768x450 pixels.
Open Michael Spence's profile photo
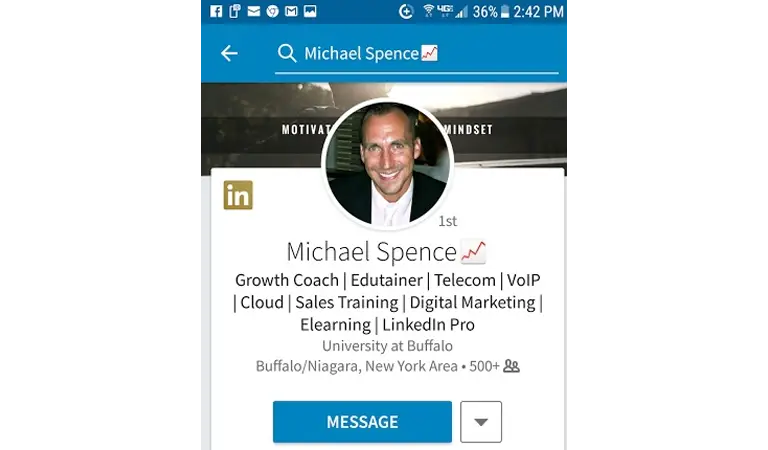(388, 164)
